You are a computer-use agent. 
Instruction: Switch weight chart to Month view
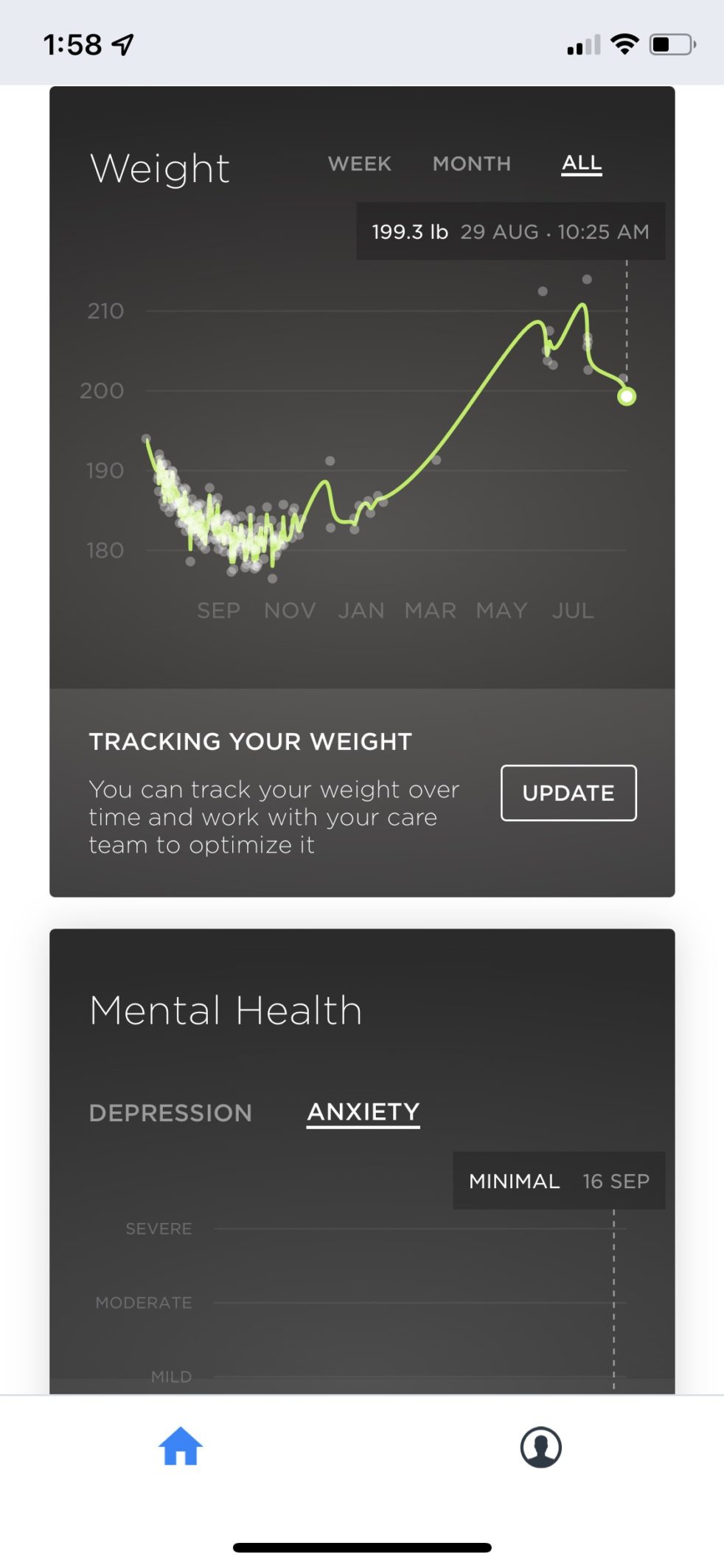click(471, 164)
